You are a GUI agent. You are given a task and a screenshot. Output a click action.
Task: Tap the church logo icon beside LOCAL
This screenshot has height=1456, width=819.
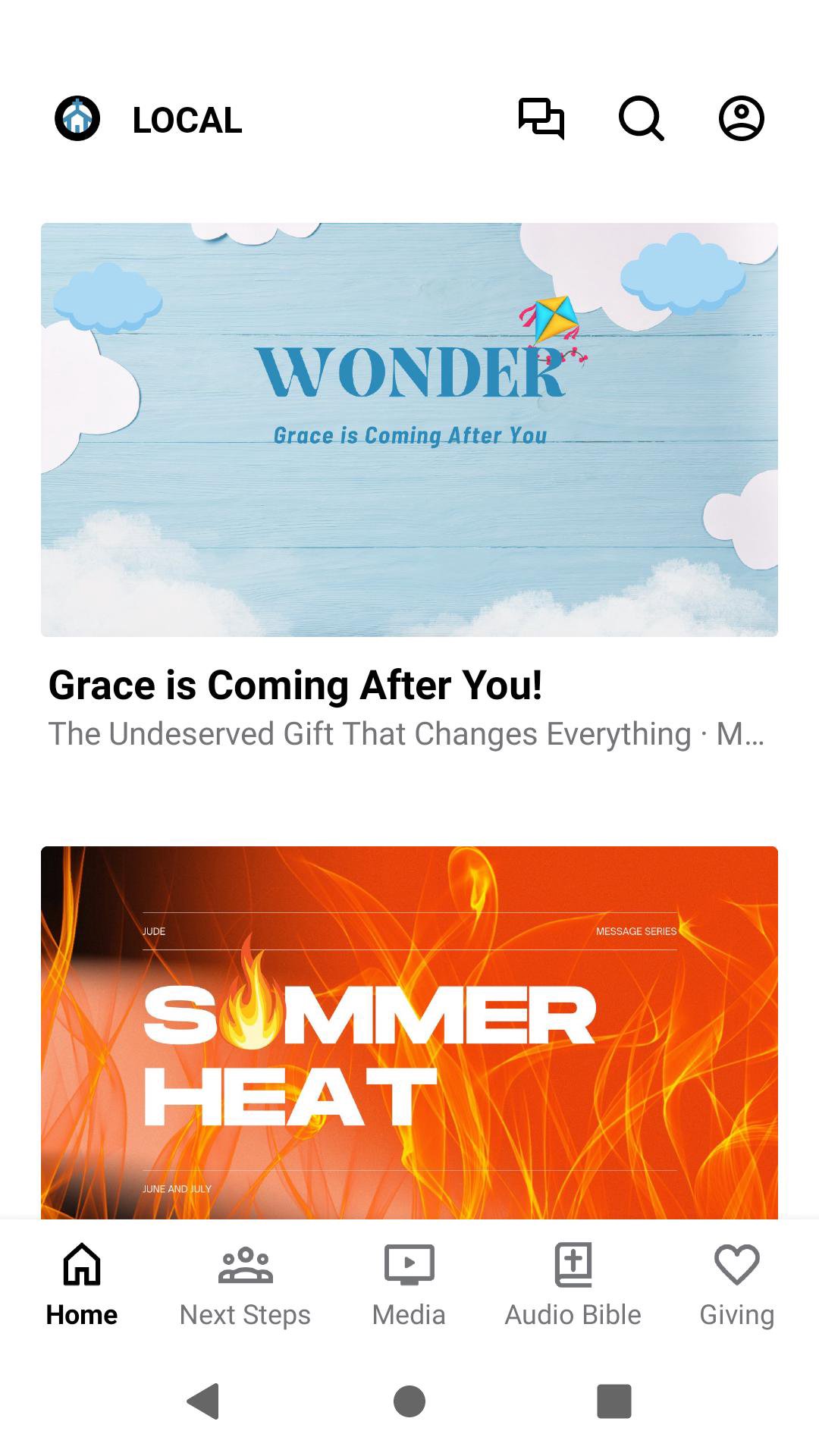(x=77, y=119)
